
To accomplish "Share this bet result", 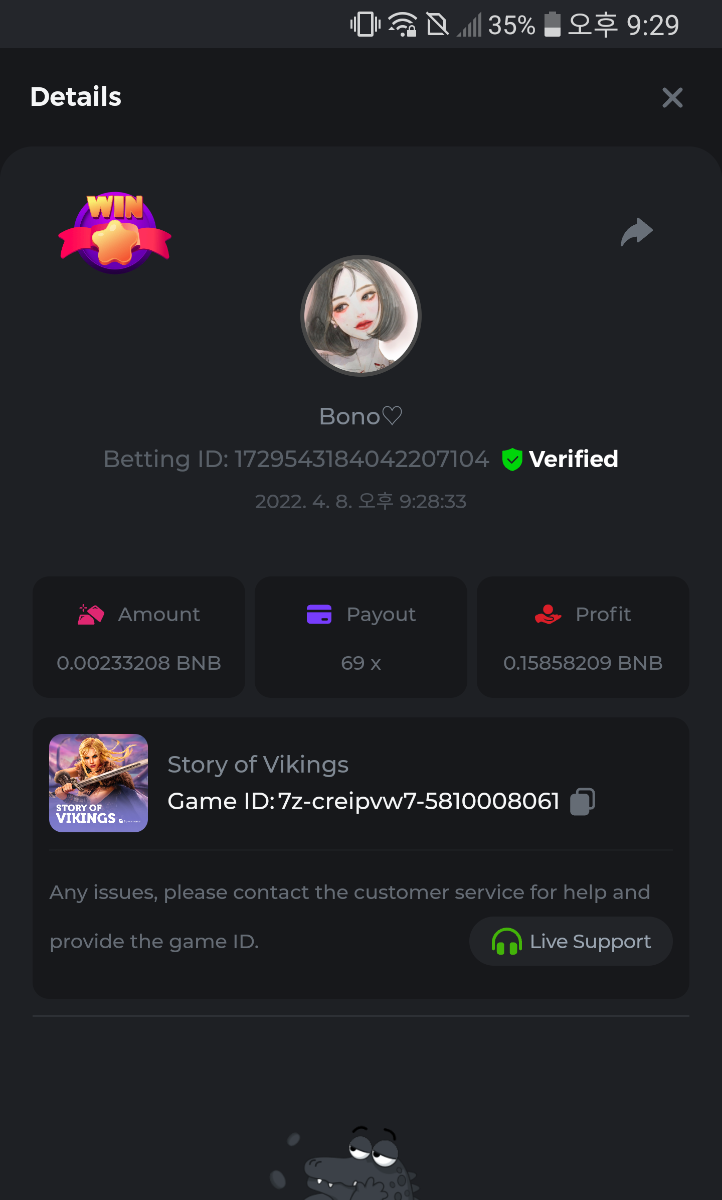I will point(636,232).
